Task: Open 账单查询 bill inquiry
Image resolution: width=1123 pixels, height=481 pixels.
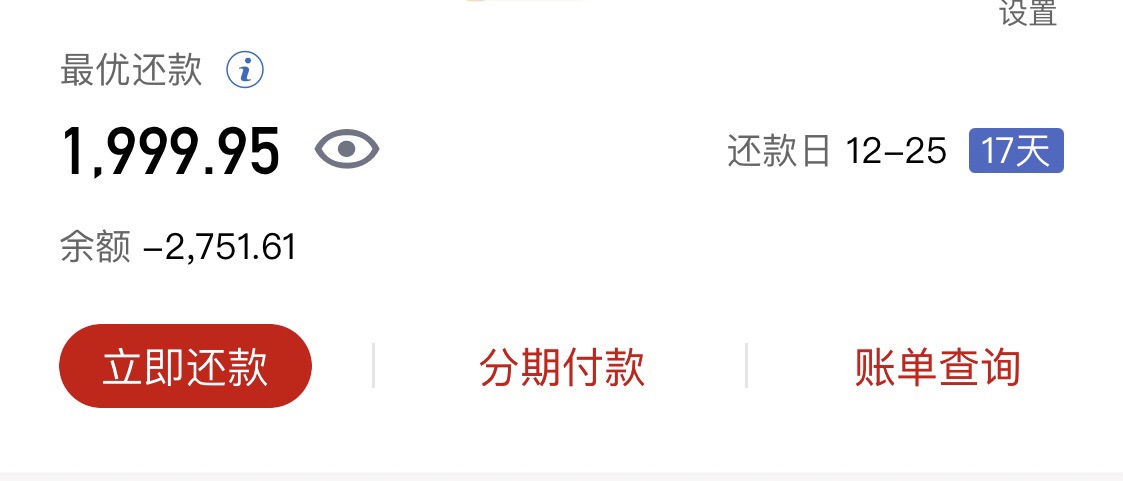Action: coord(937,367)
